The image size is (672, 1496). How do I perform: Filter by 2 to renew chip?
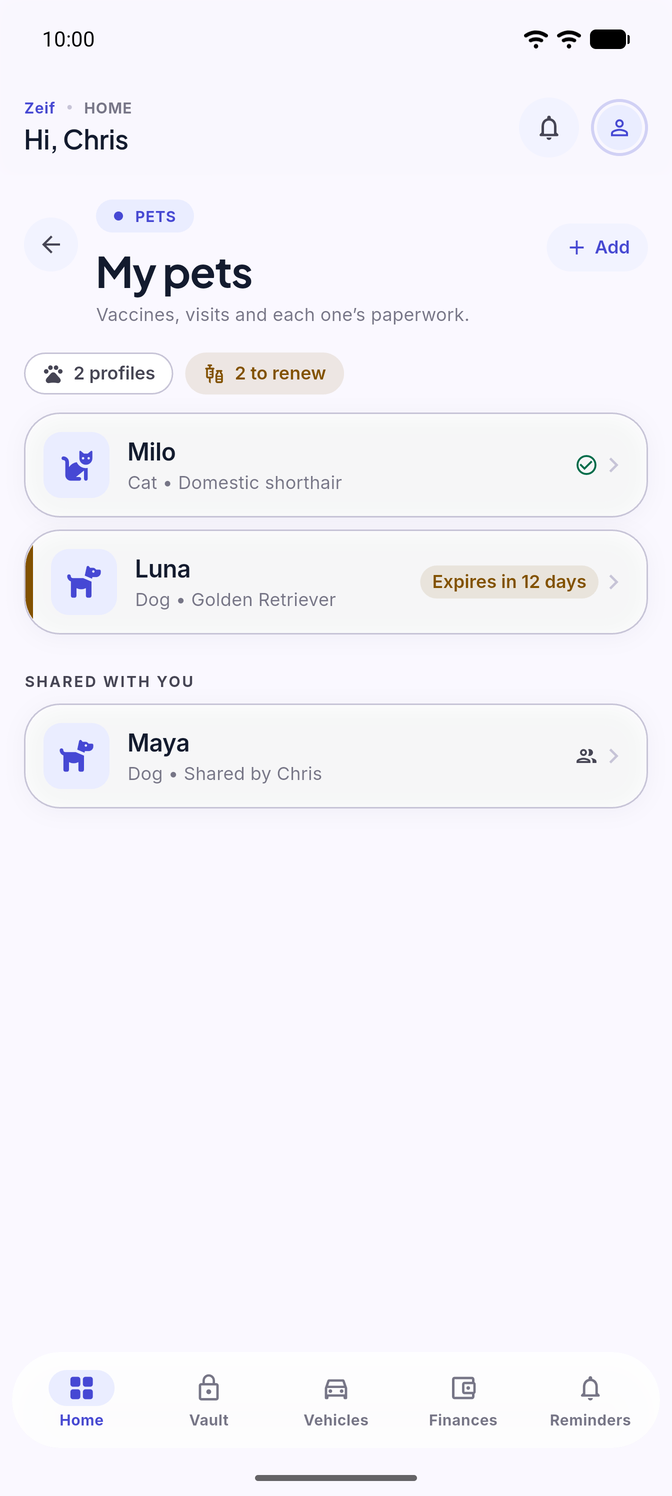click(x=265, y=373)
